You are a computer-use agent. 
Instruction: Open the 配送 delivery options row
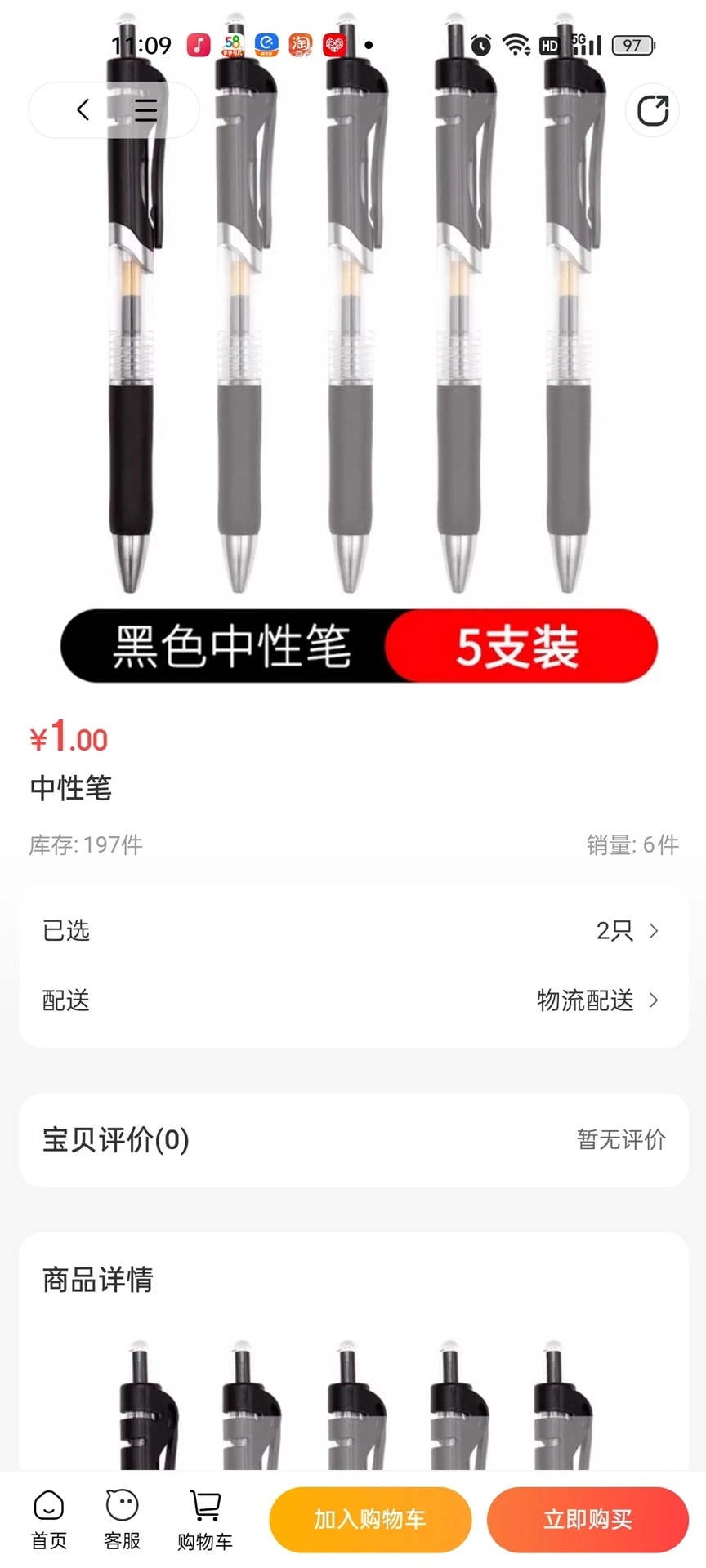[x=353, y=1000]
